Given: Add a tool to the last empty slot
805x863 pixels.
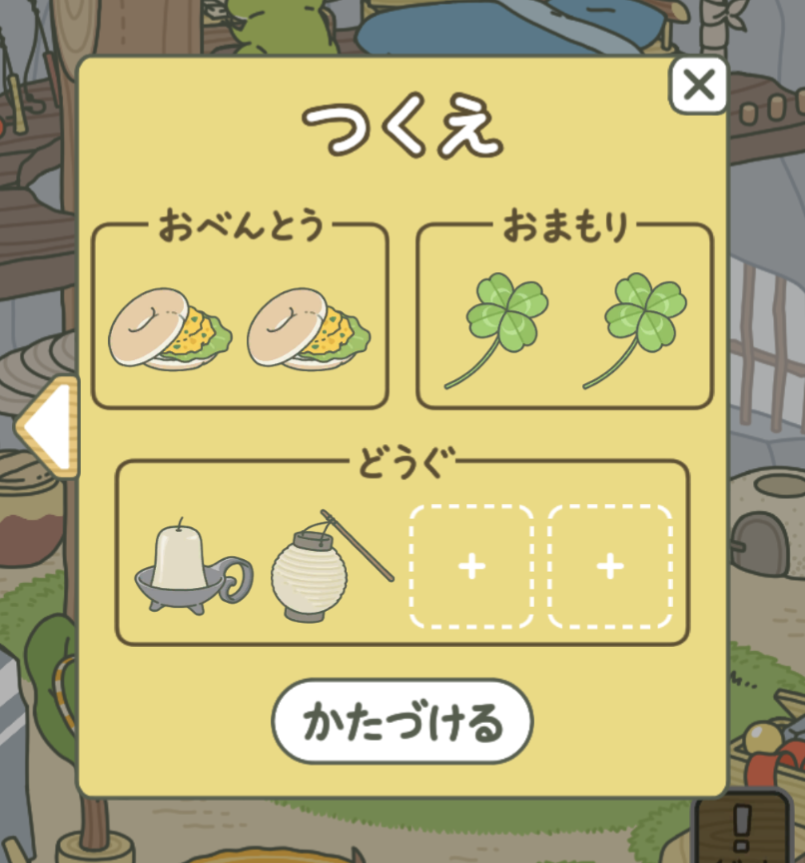Looking at the screenshot, I should click(x=610, y=567).
